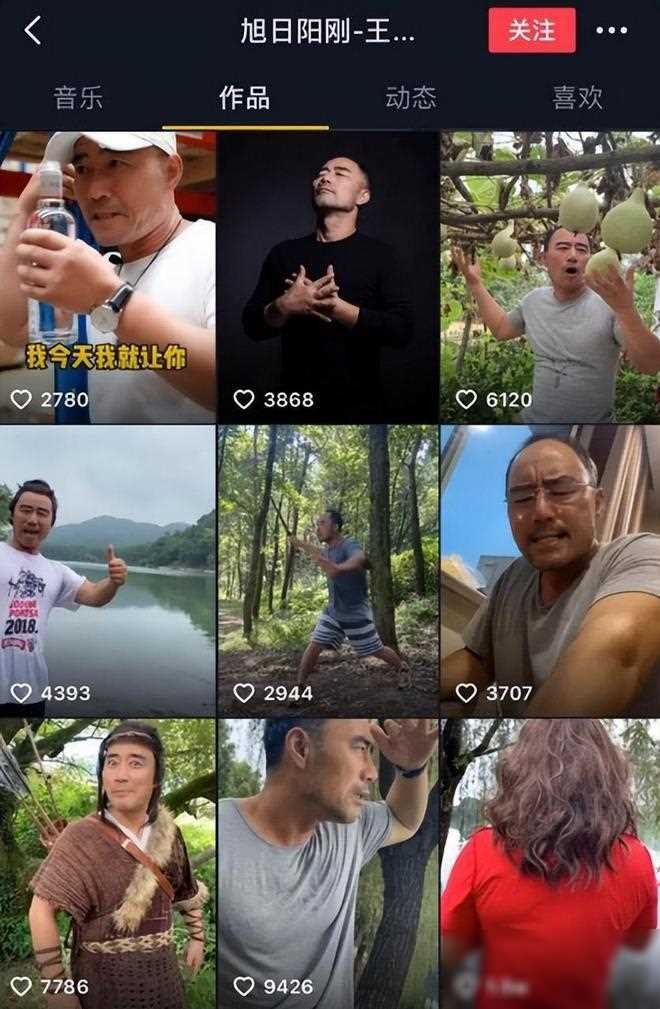This screenshot has width=660, height=1009.
Task: Open the gourd video with 6120 likes
Action: tap(550, 277)
